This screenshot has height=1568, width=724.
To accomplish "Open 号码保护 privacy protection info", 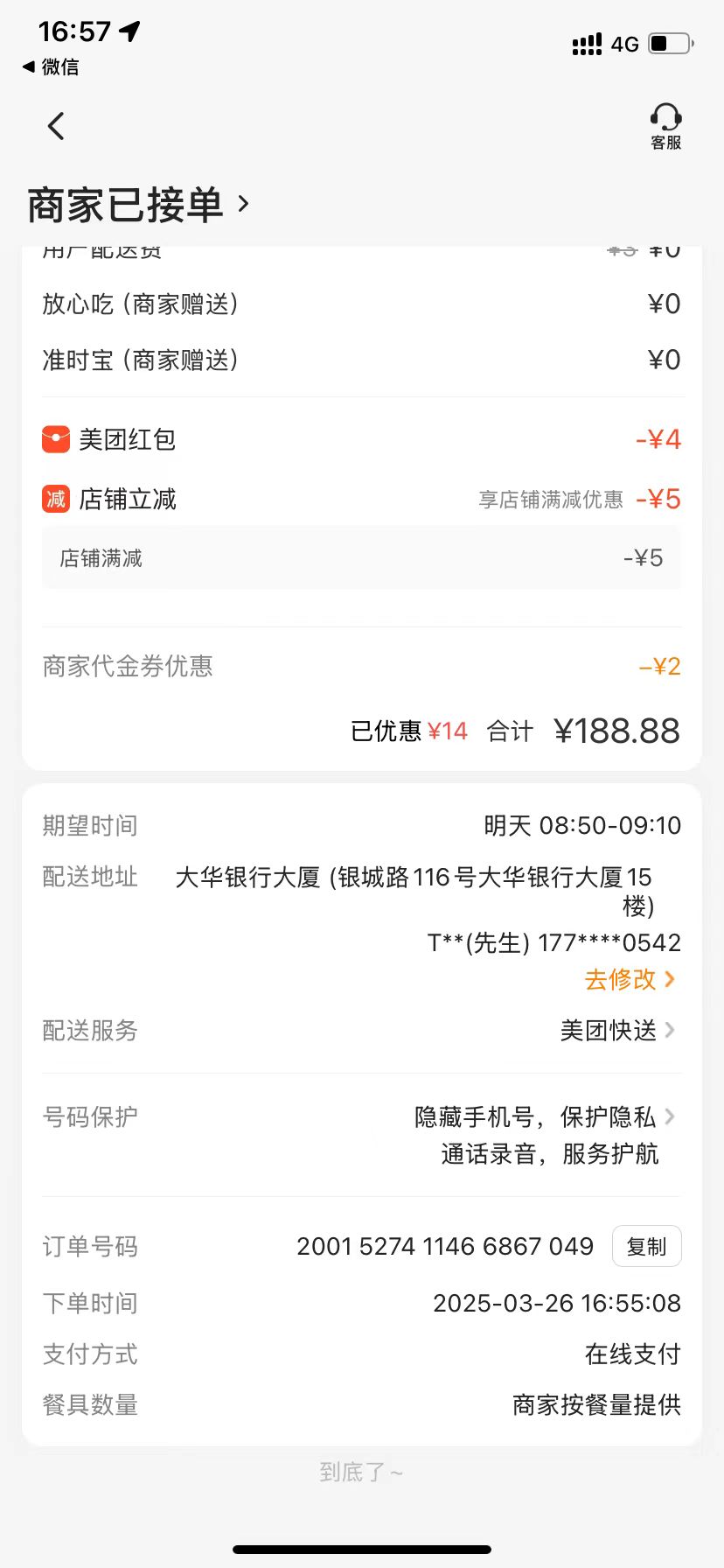I will point(362,1135).
